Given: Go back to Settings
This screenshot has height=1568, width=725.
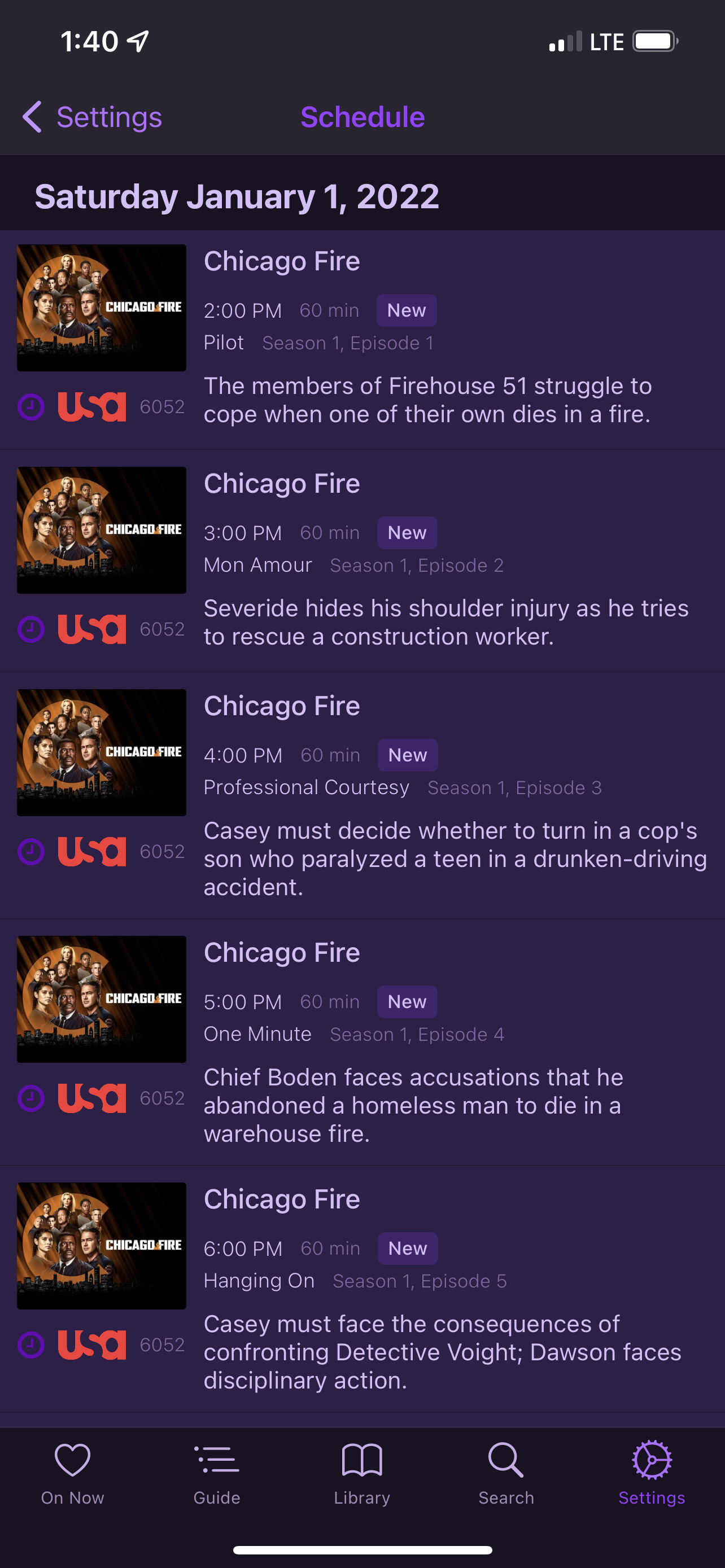Looking at the screenshot, I should pyautogui.click(x=93, y=117).
